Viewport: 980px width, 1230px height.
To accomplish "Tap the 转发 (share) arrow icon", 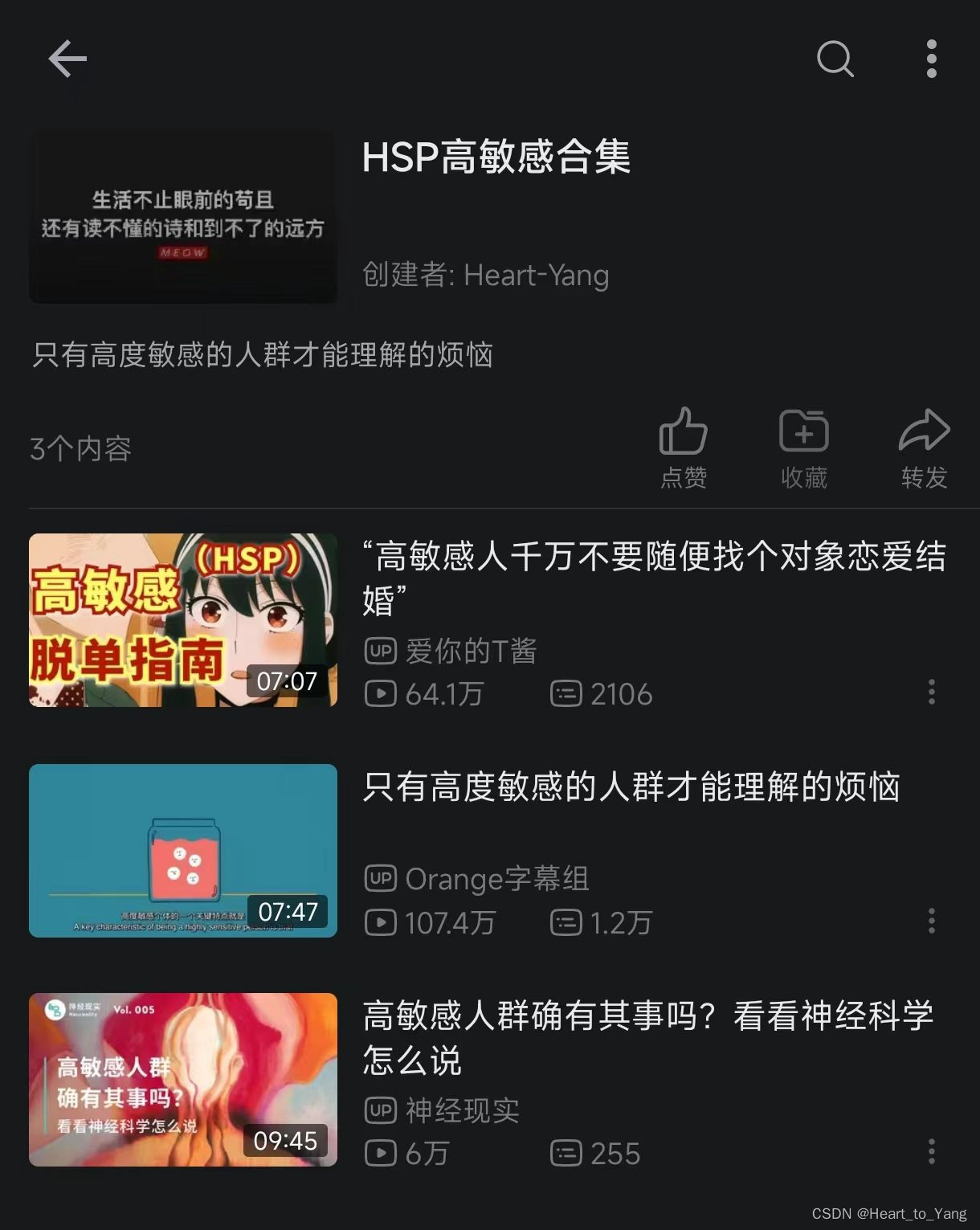I will 923,434.
